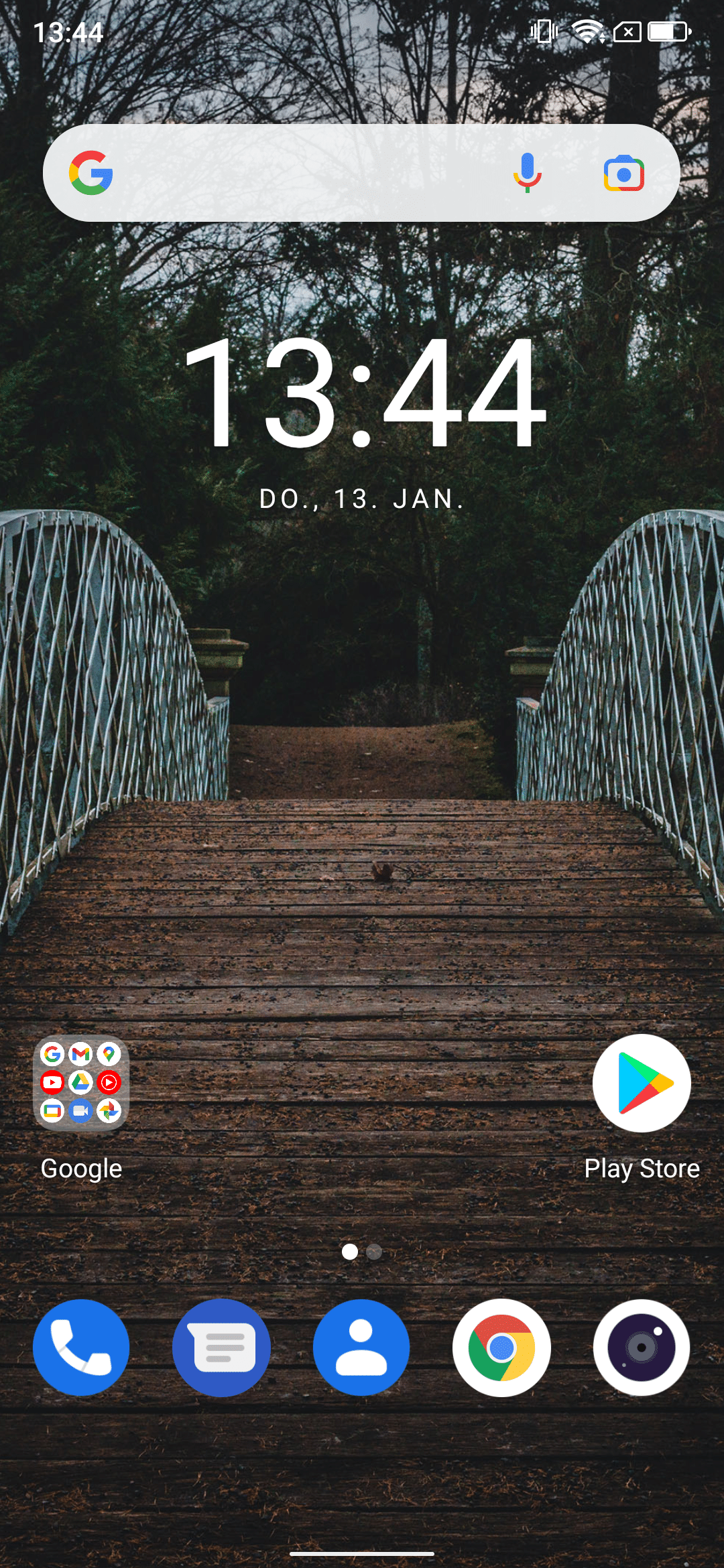Open the Phone dialer app
724x1568 pixels.
point(81,1348)
